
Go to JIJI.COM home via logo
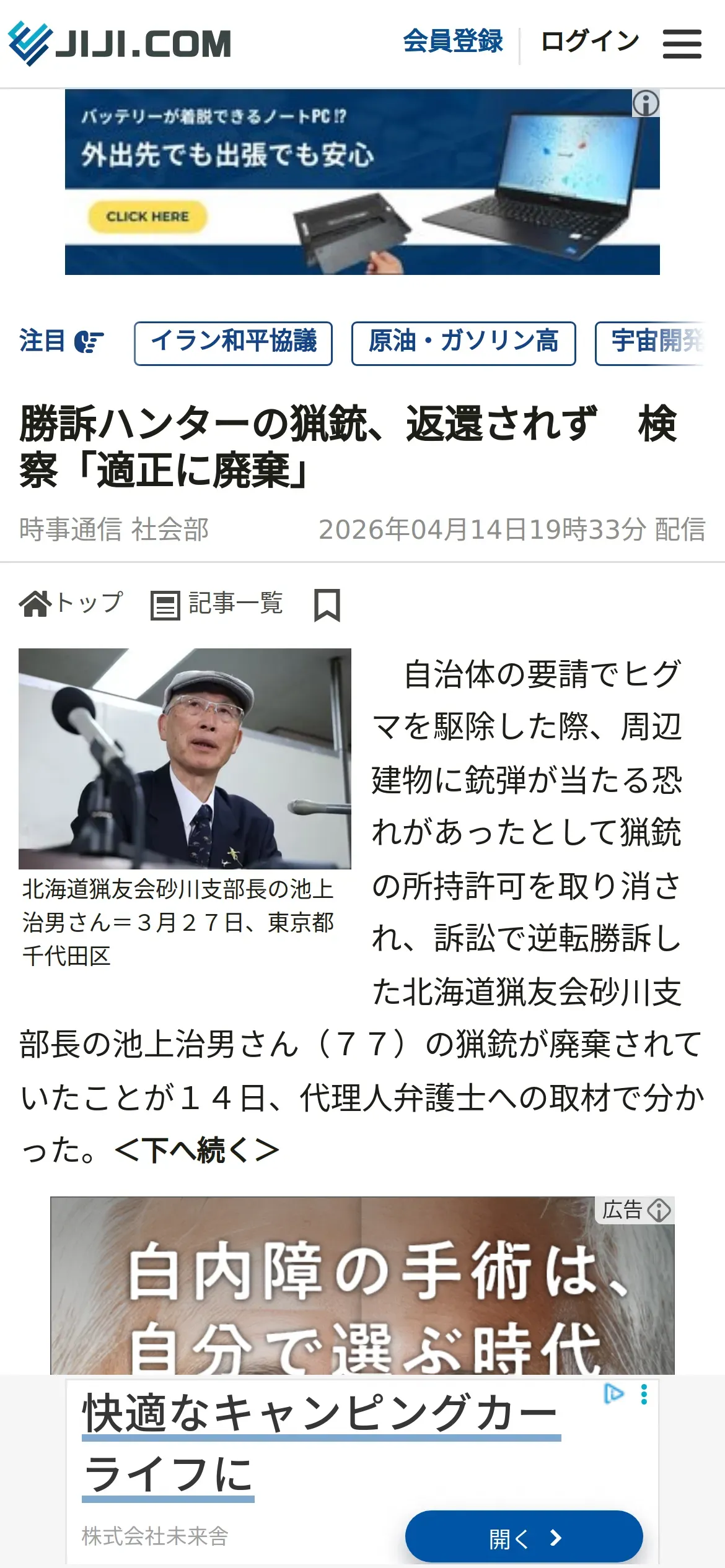click(119, 43)
